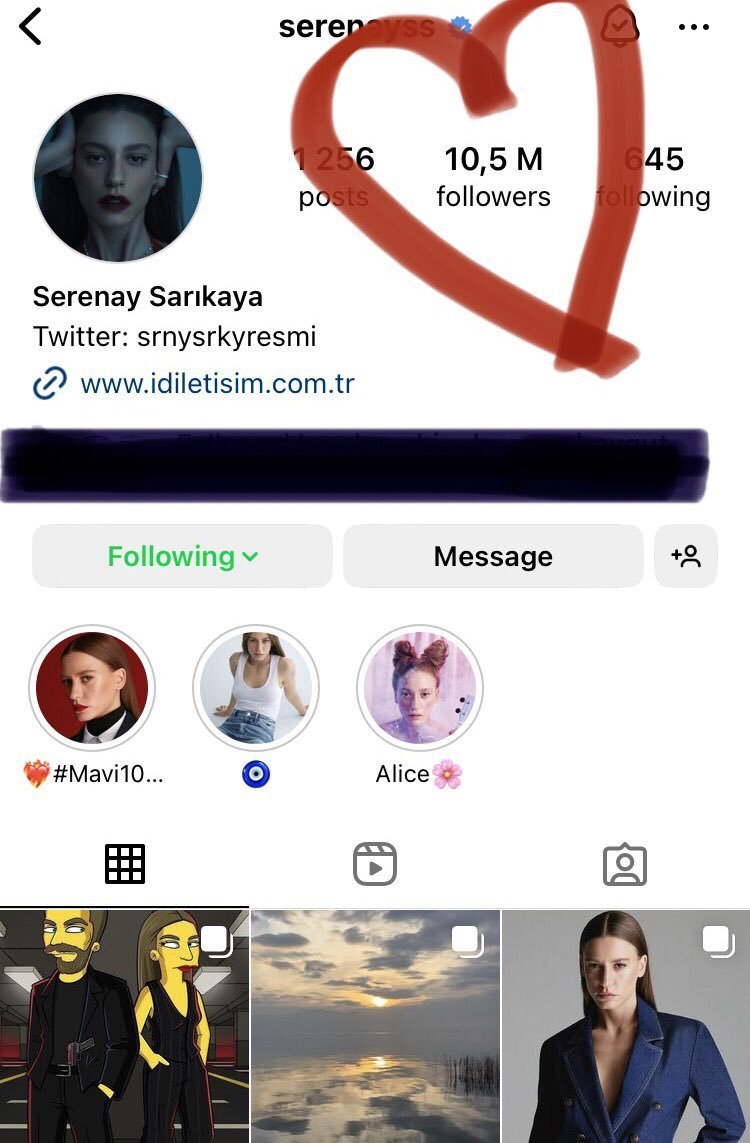The height and width of the screenshot is (1143, 750).
Task: Send a message with the Message button
Action: pyautogui.click(x=493, y=556)
